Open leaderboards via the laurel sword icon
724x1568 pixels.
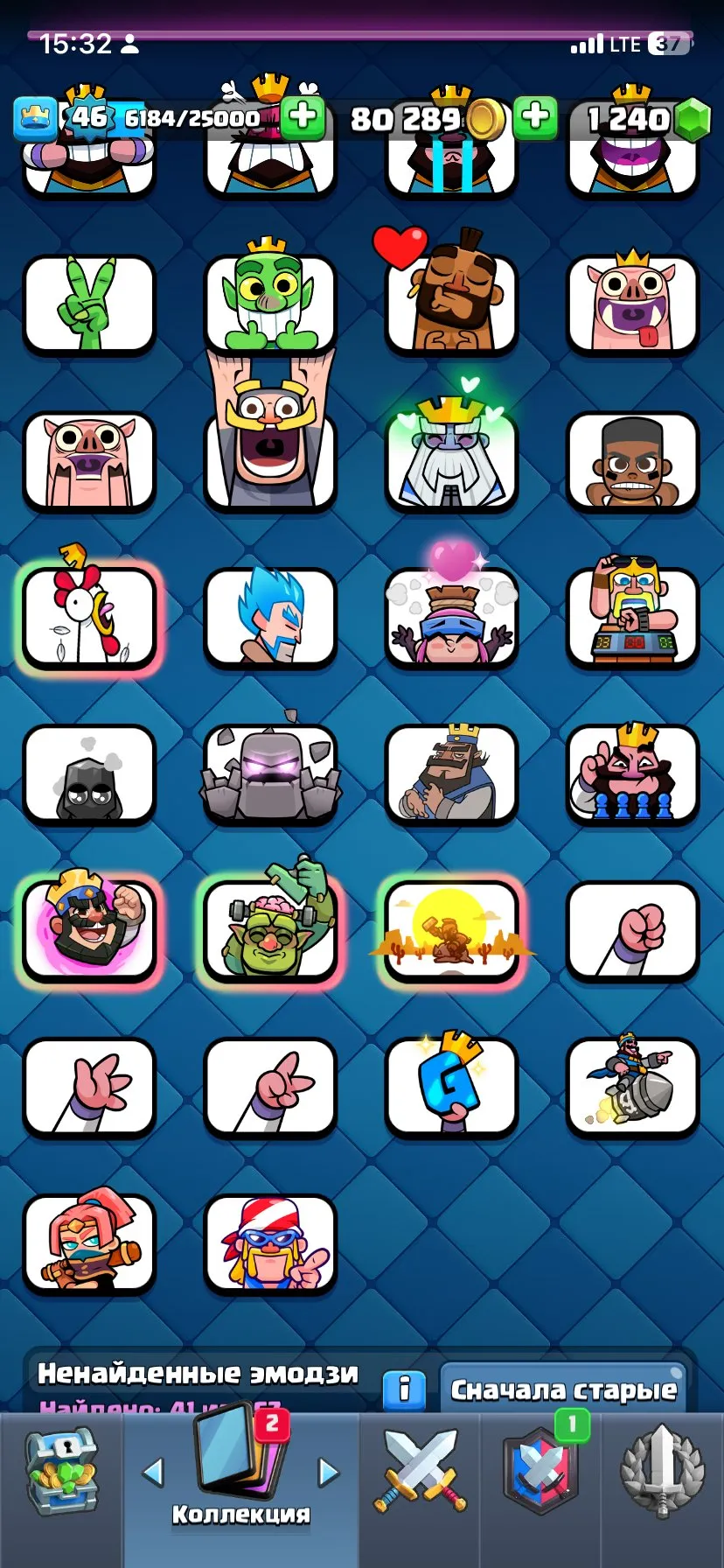(660, 1472)
